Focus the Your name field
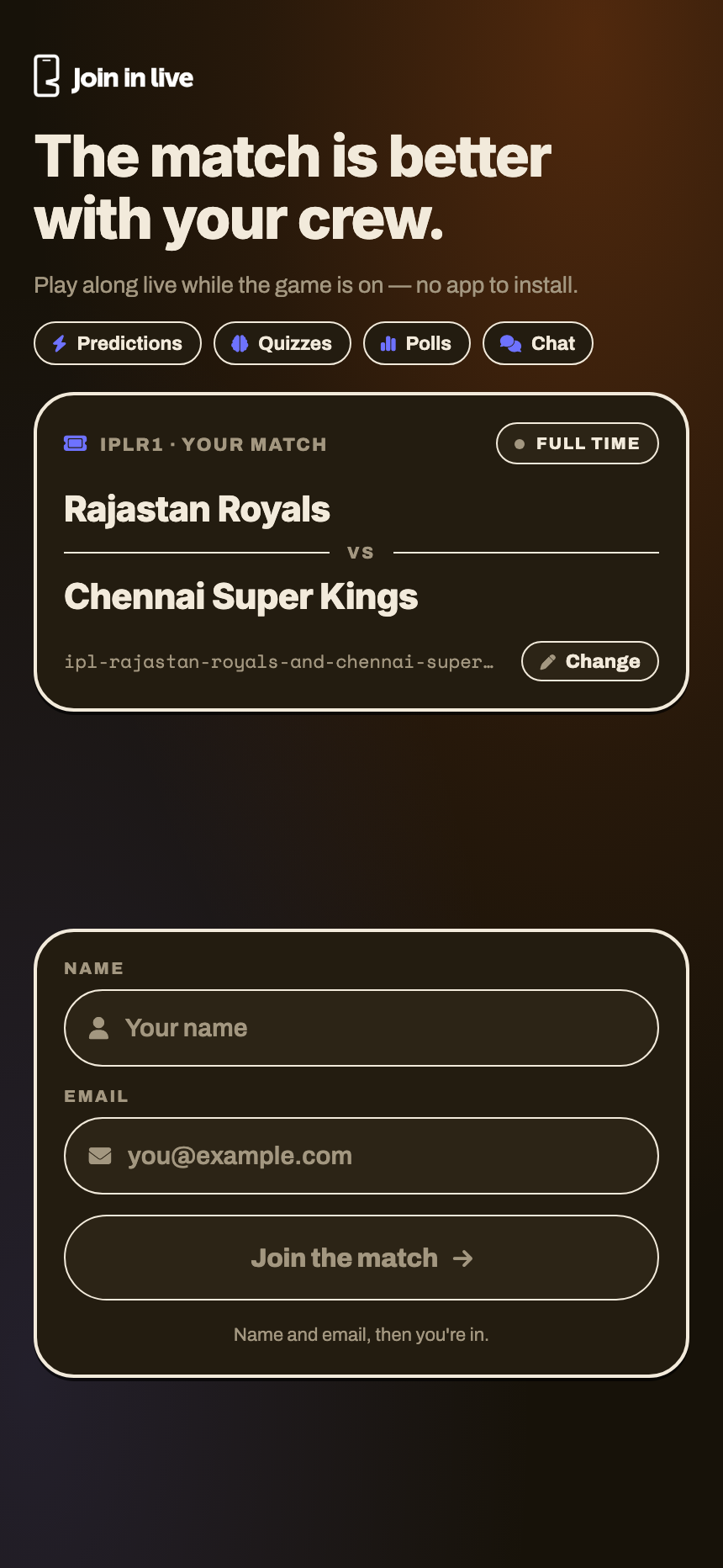The width and height of the screenshot is (723, 1568). coord(361,1028)
